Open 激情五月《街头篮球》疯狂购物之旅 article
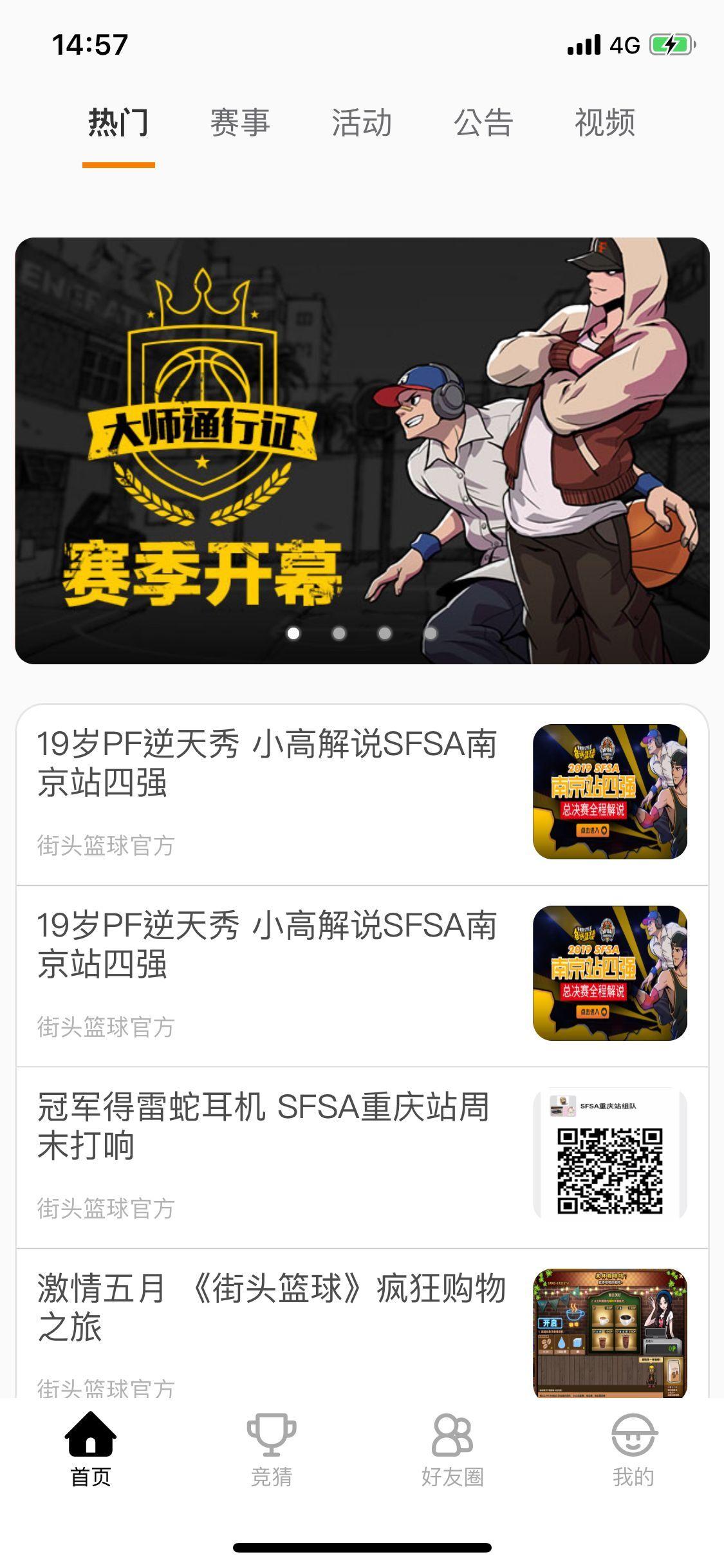 coord(362,1326)
